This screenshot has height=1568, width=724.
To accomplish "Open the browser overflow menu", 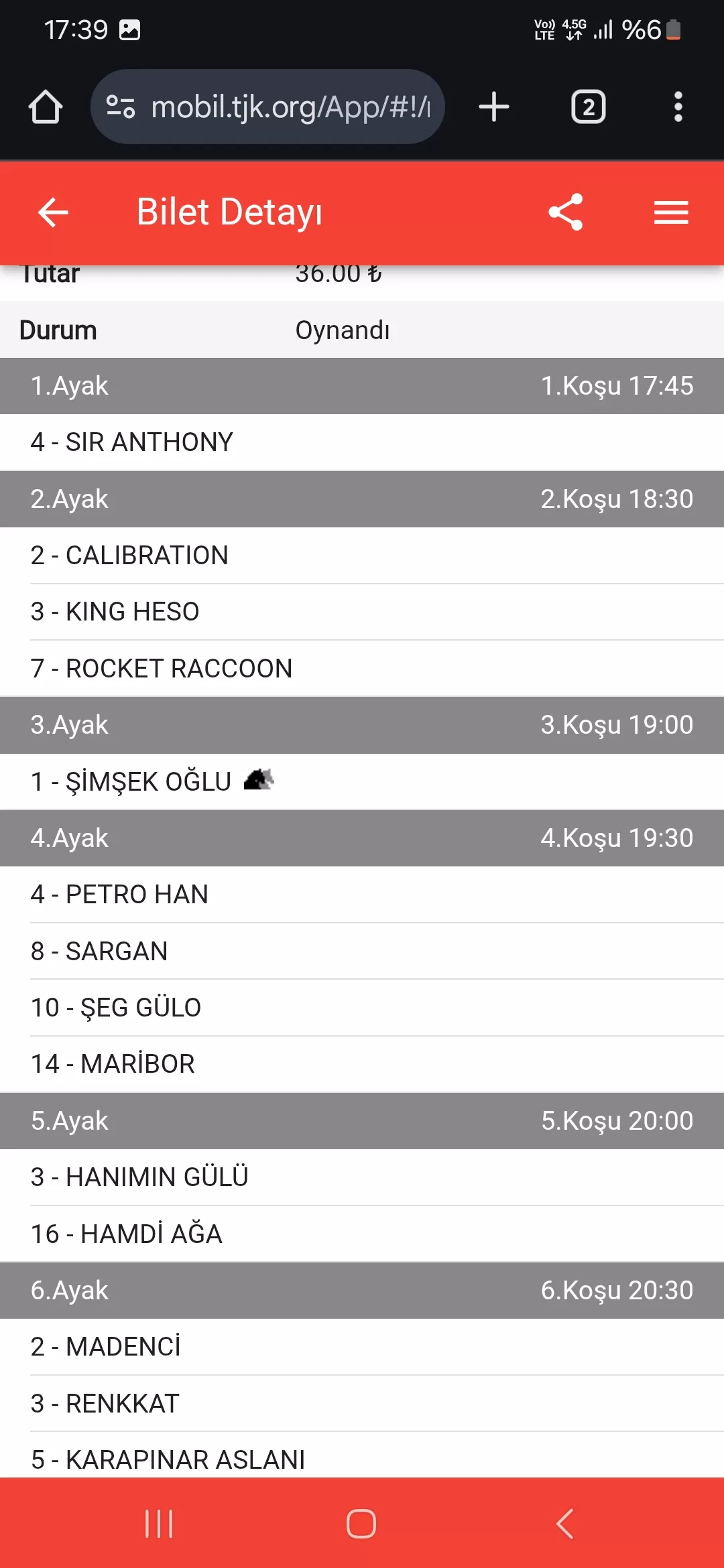I will [678, 107].
